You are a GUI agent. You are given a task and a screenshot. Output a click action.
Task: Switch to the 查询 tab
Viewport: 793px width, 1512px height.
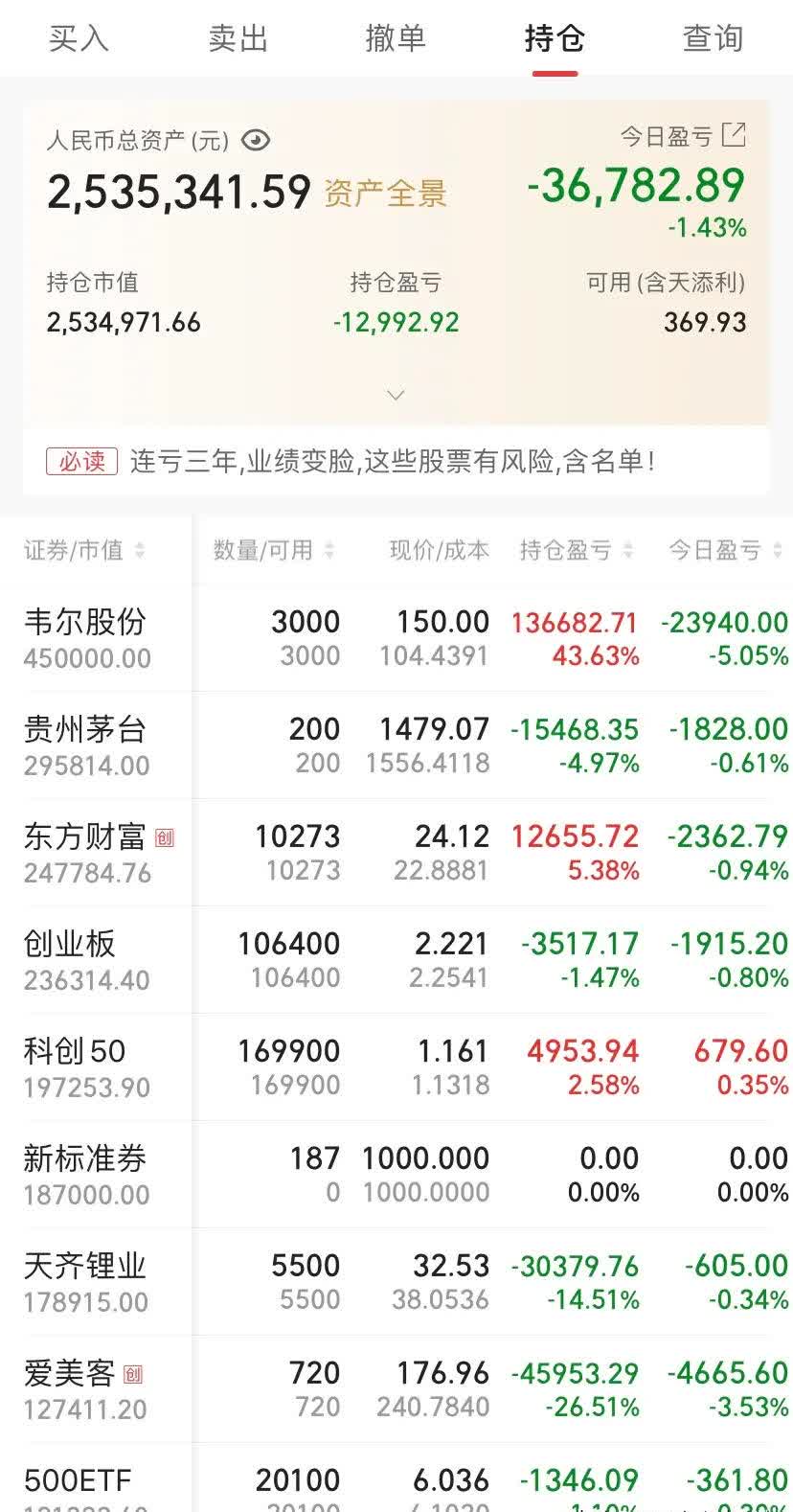click(x=714, y=38)
